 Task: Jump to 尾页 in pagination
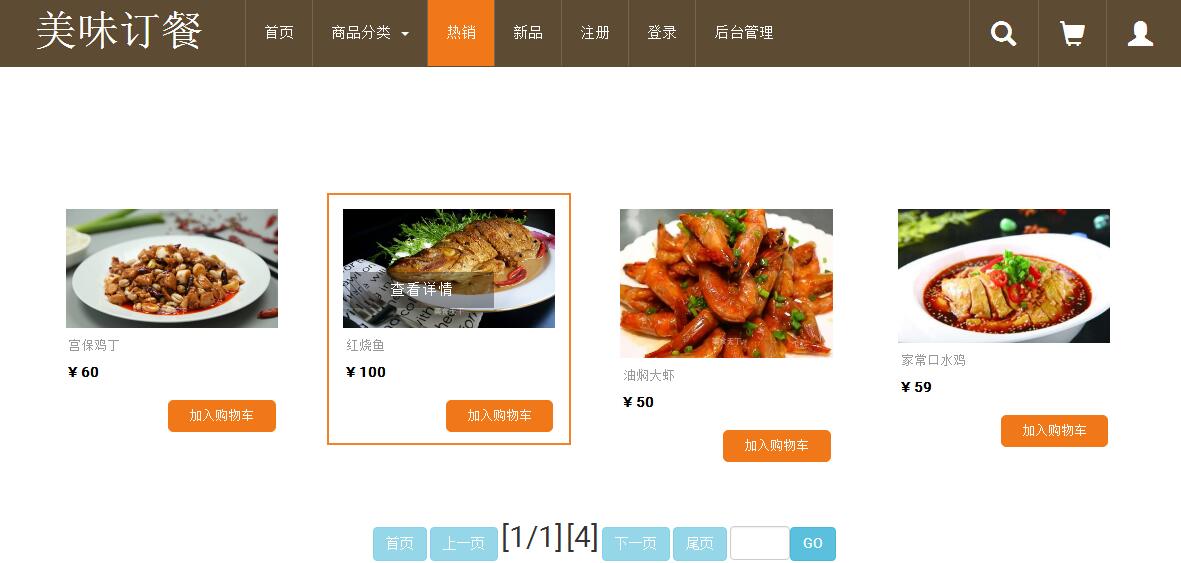pyautogui.click(x=700, y=544)
